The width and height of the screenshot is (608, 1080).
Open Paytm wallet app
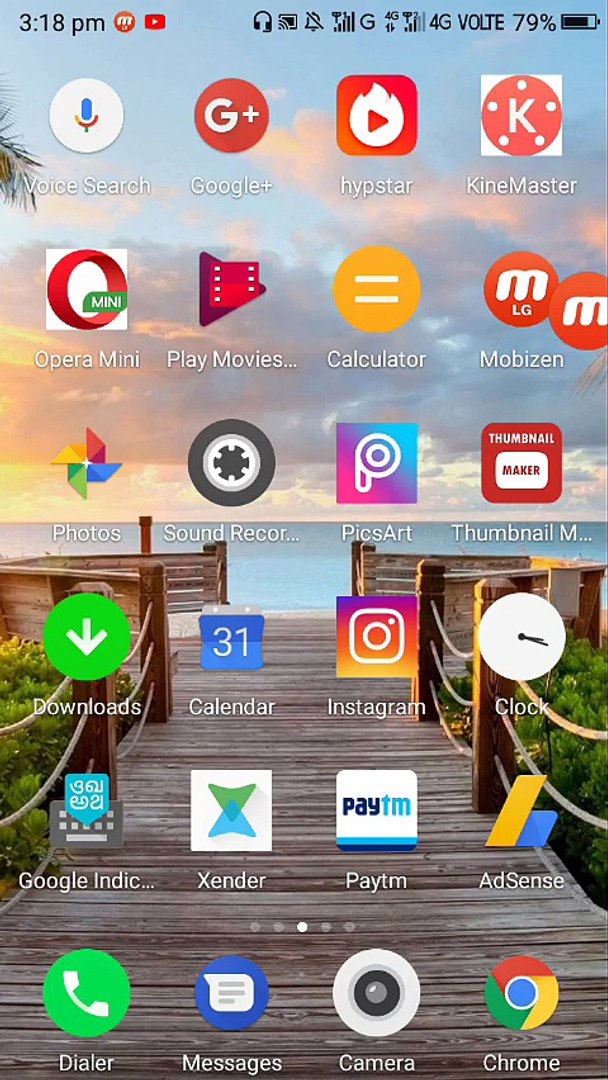pyautogui.click(x=376, y=811)
